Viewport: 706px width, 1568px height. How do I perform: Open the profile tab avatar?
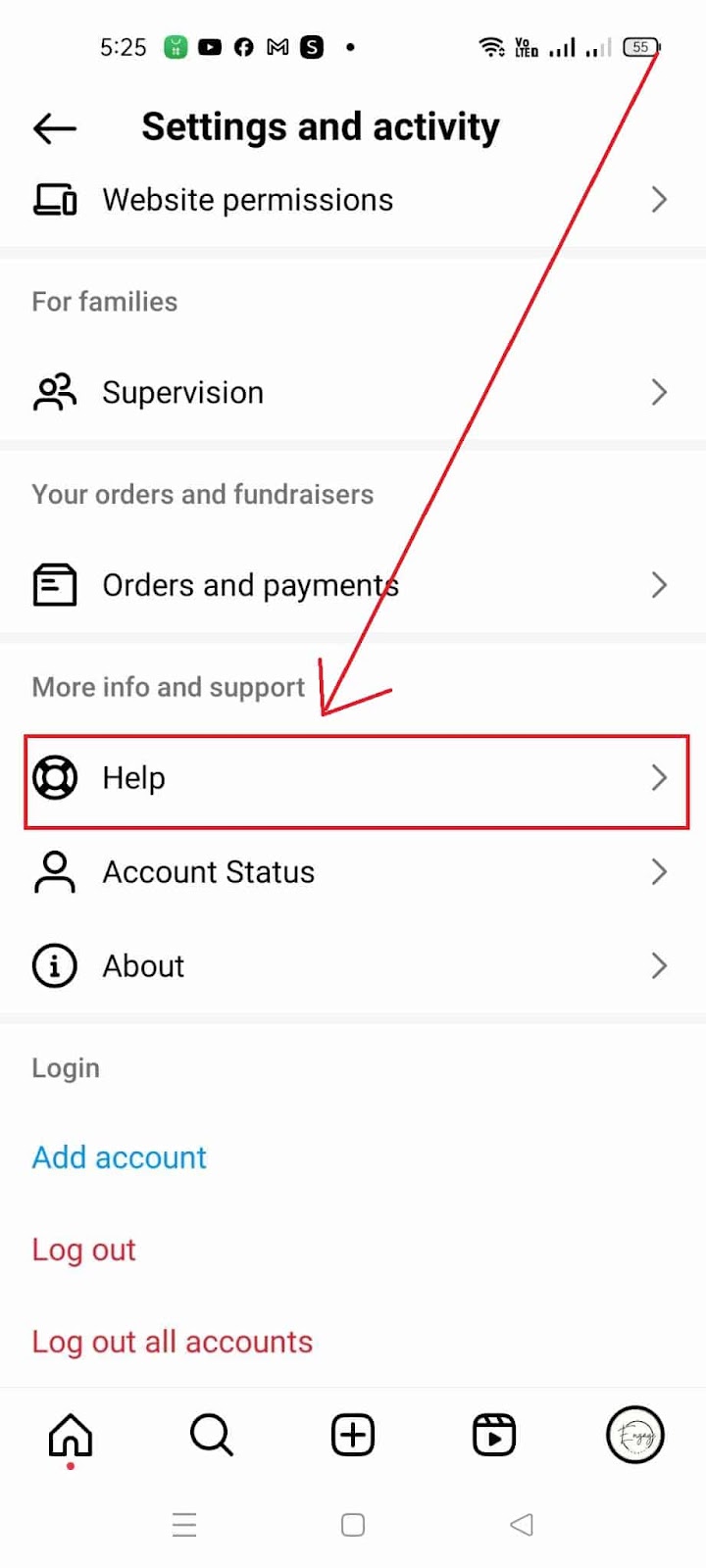635,1436
